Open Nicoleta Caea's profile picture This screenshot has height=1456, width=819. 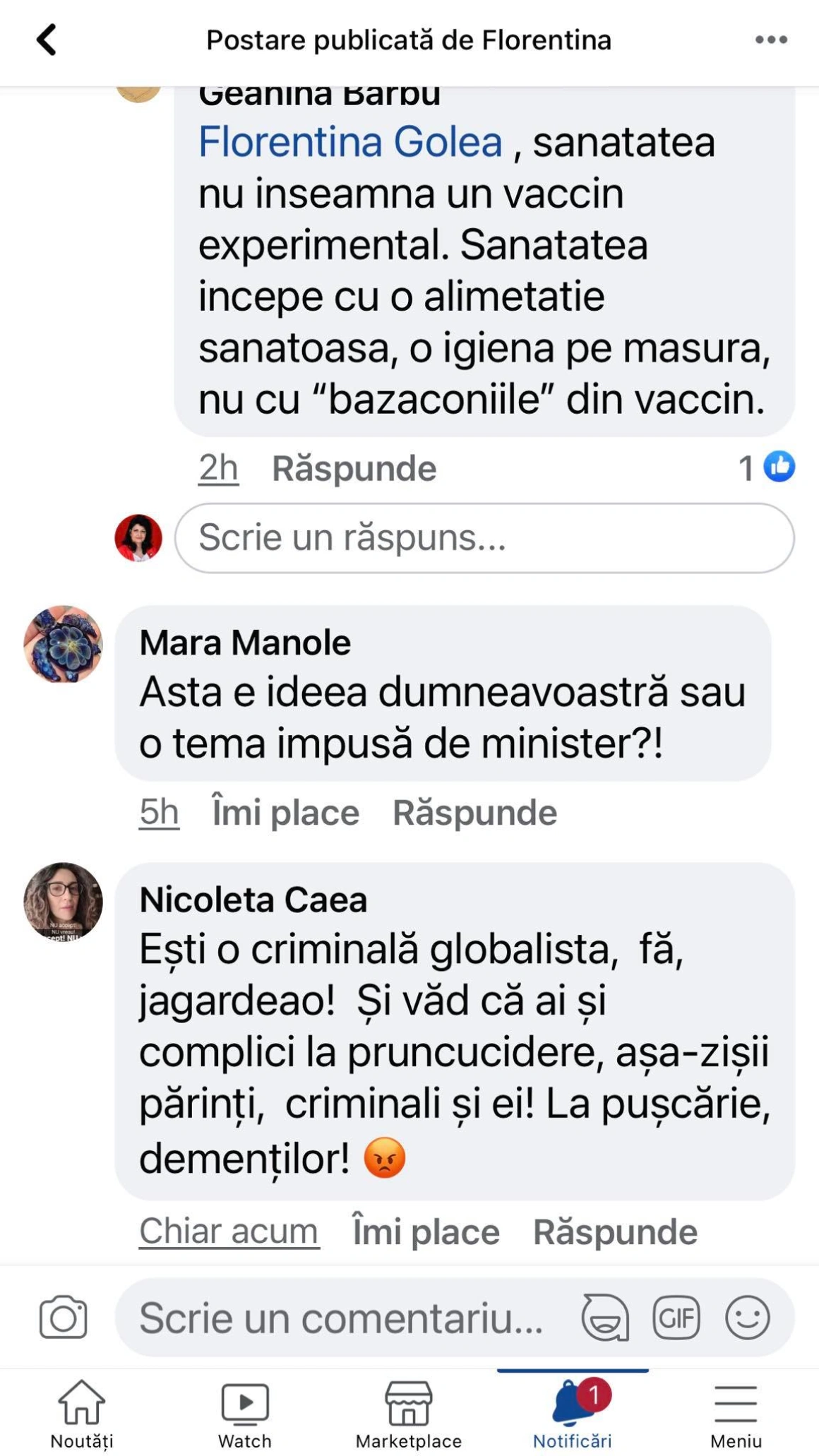[64, 902]
